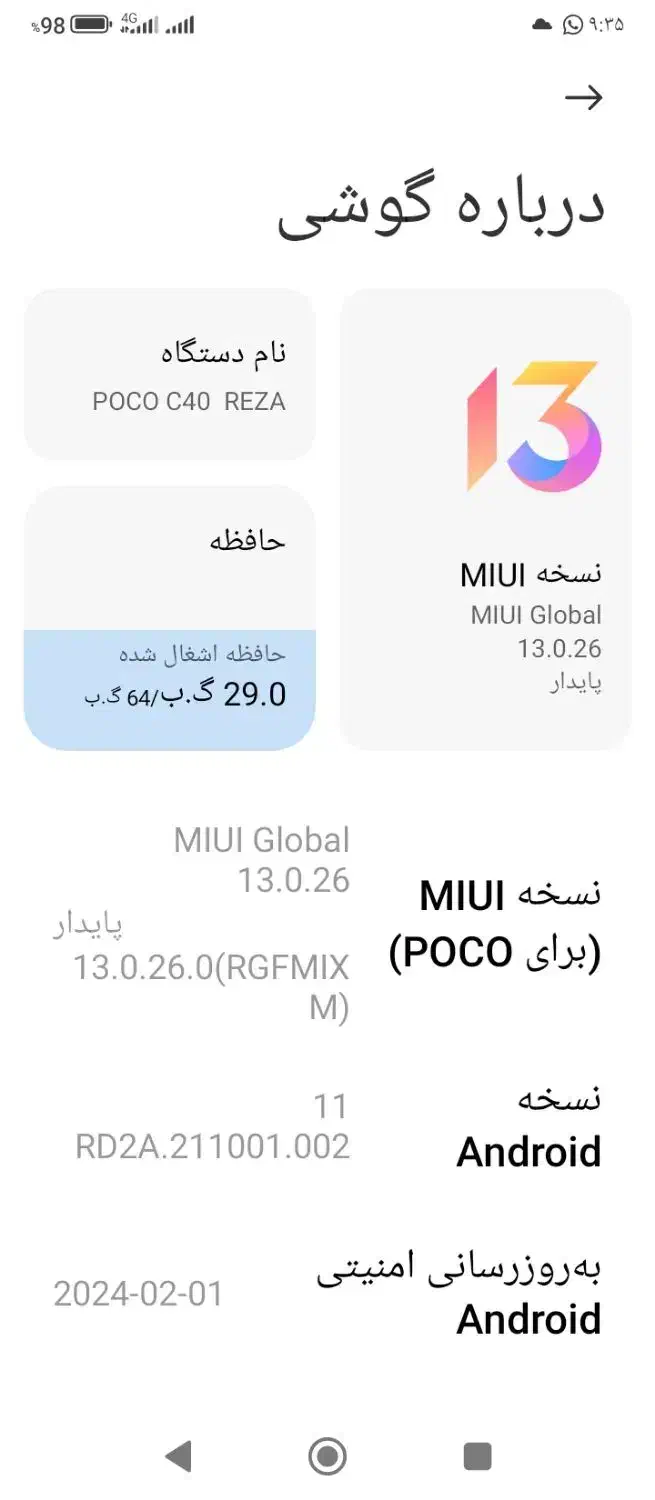This screenshot has width=655, height=1500.
Task: Open the device name card POCO C40 REZA
Action: click(x=170, y=375)
